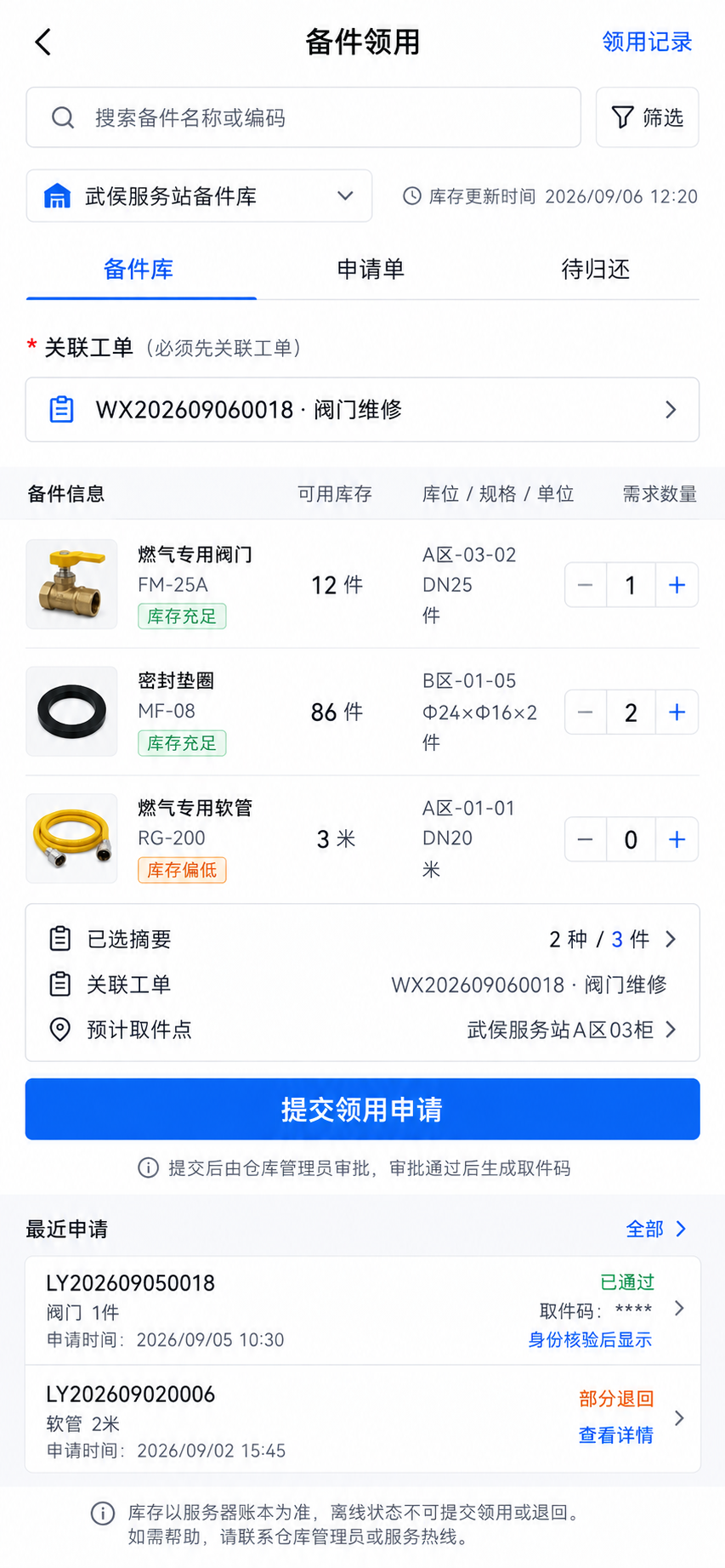Expand the 武侯服务站备件库 warehouse dropdown
Viewport: 725px width, 1568px height.
pyautogui.click(x=199, y=196)
